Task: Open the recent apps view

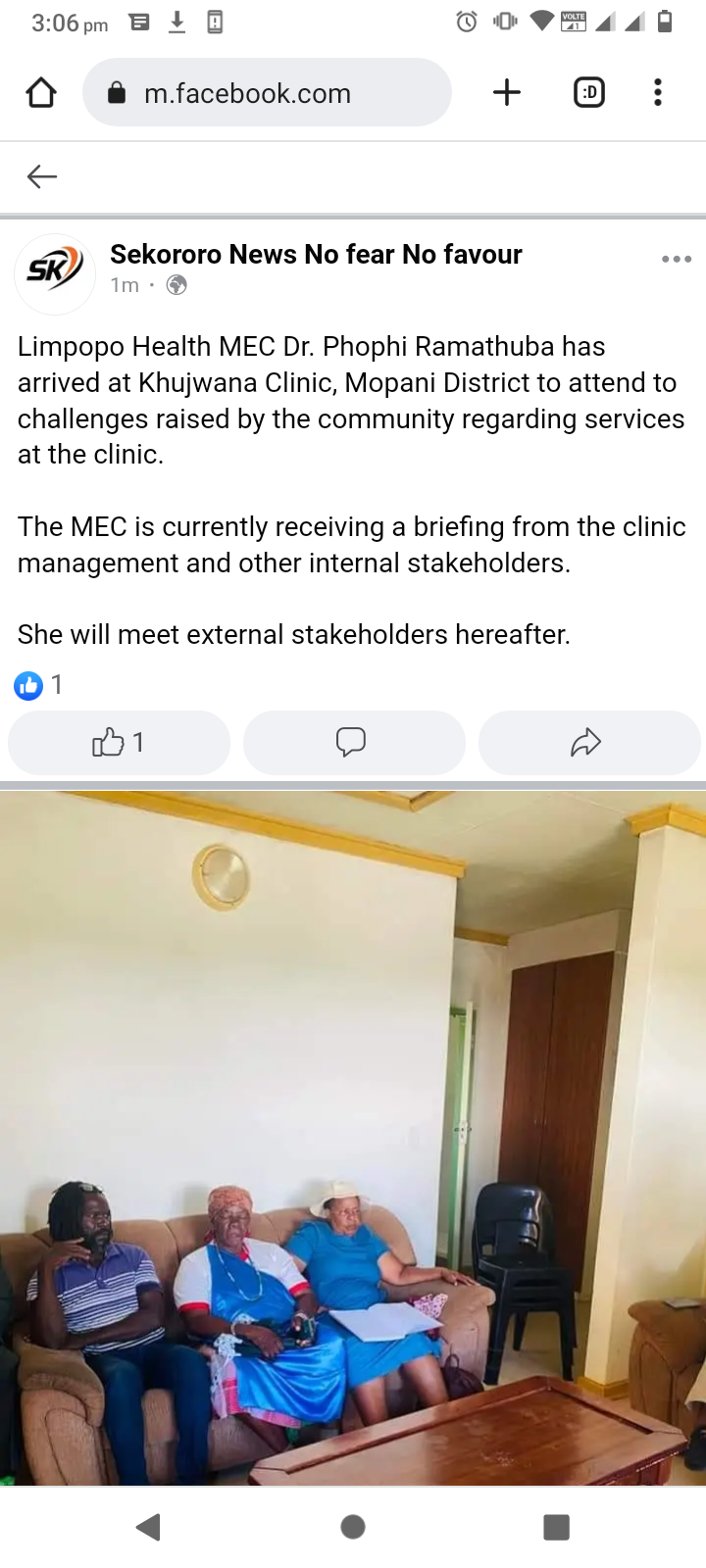Action: click(556, 1527)
